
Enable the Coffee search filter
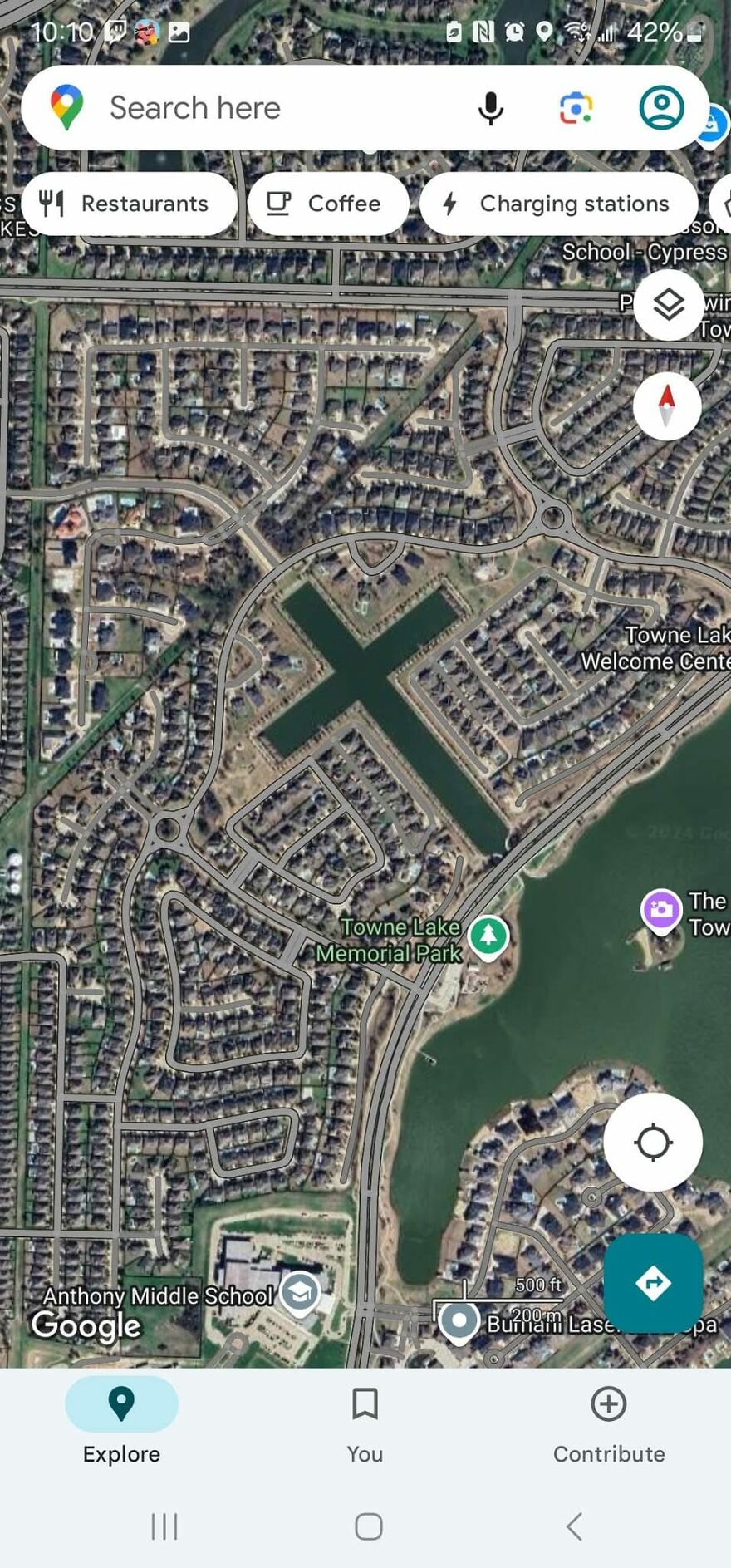327,204
